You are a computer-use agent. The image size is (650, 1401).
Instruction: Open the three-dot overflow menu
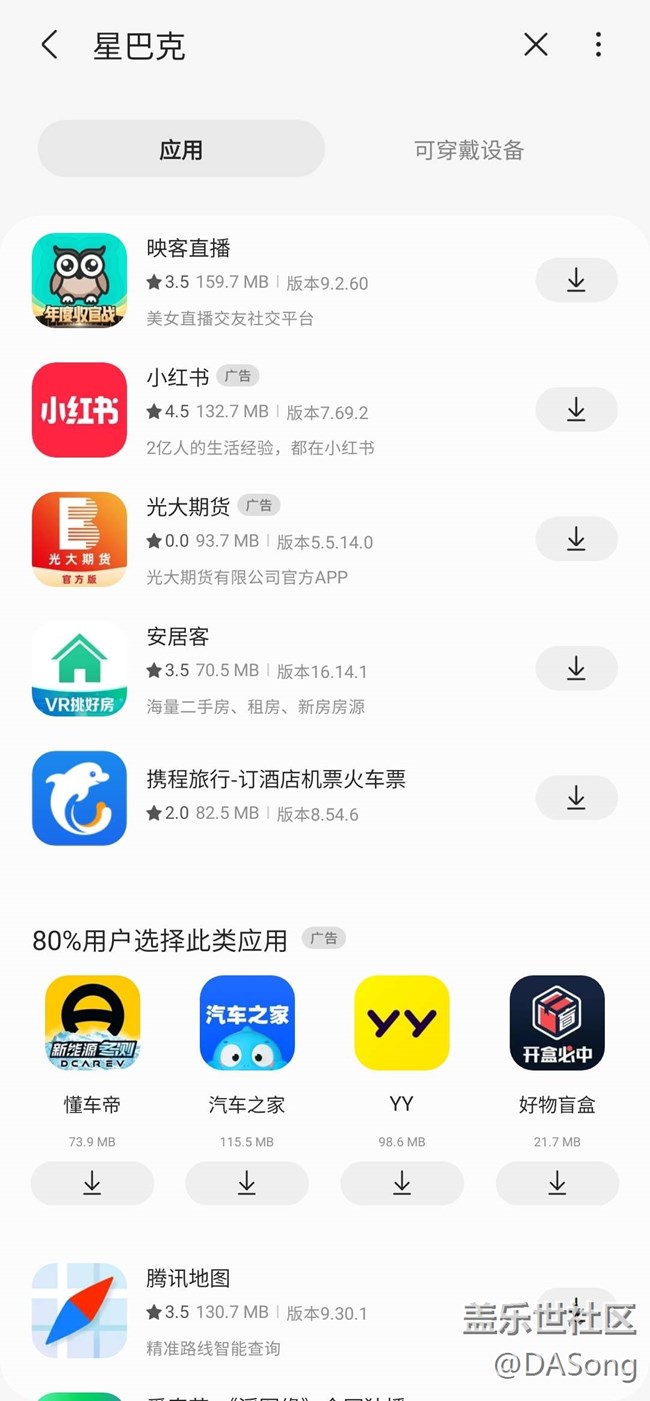click(598, 45)
